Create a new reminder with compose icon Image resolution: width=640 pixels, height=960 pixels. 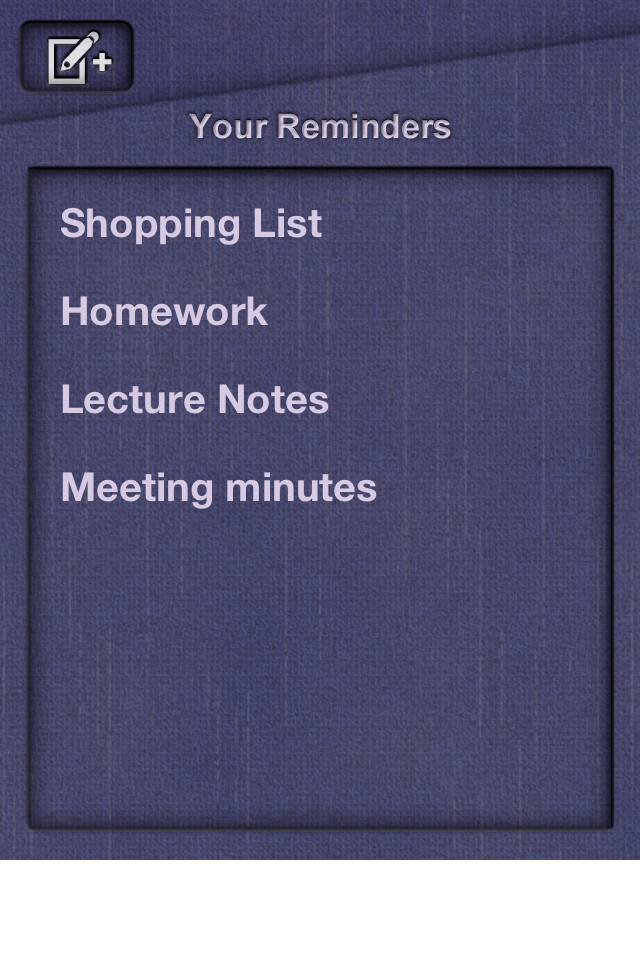click(77, 58)
